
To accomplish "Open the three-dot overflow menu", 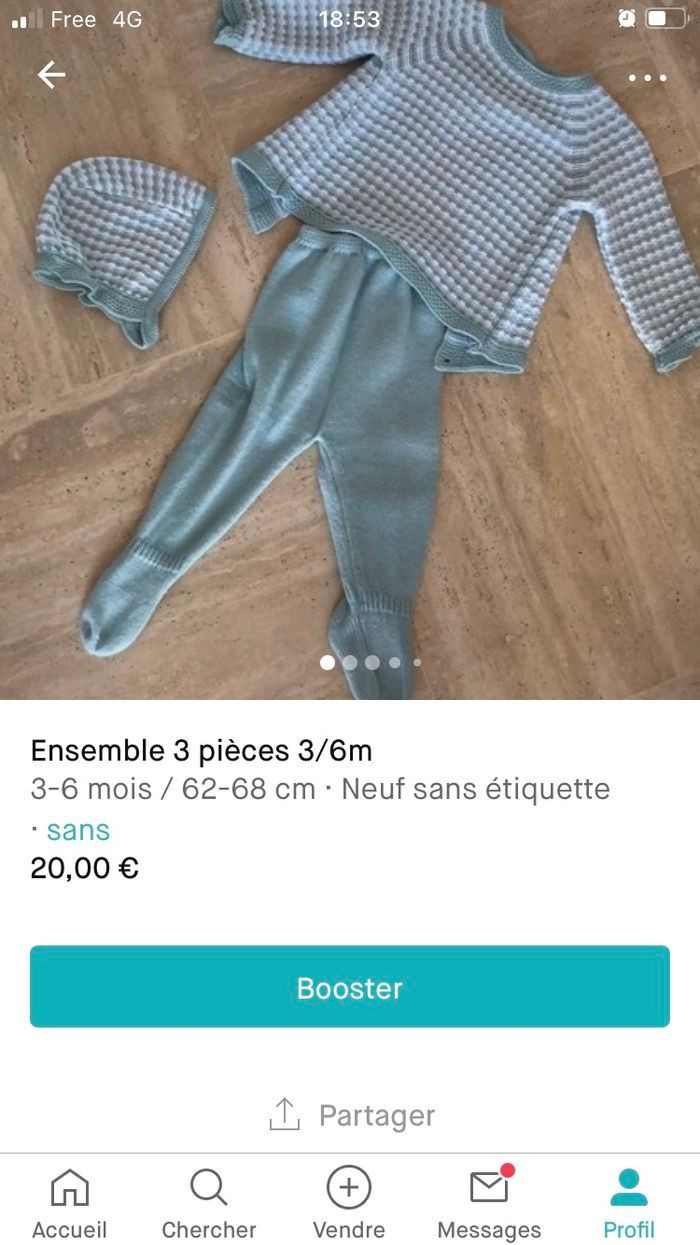I will 647,78.
